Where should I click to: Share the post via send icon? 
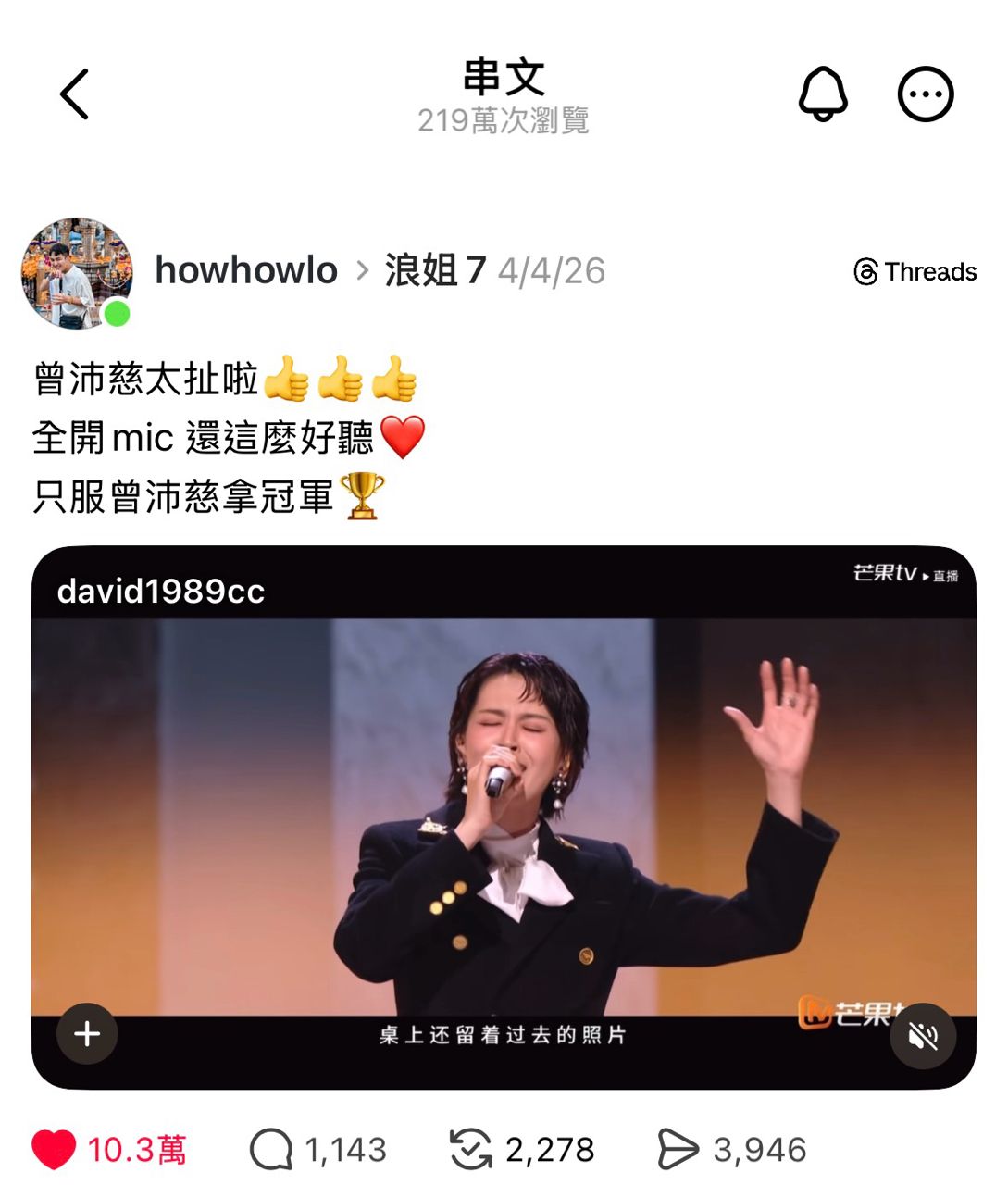pyautogui.click(x=678, y=1150)
